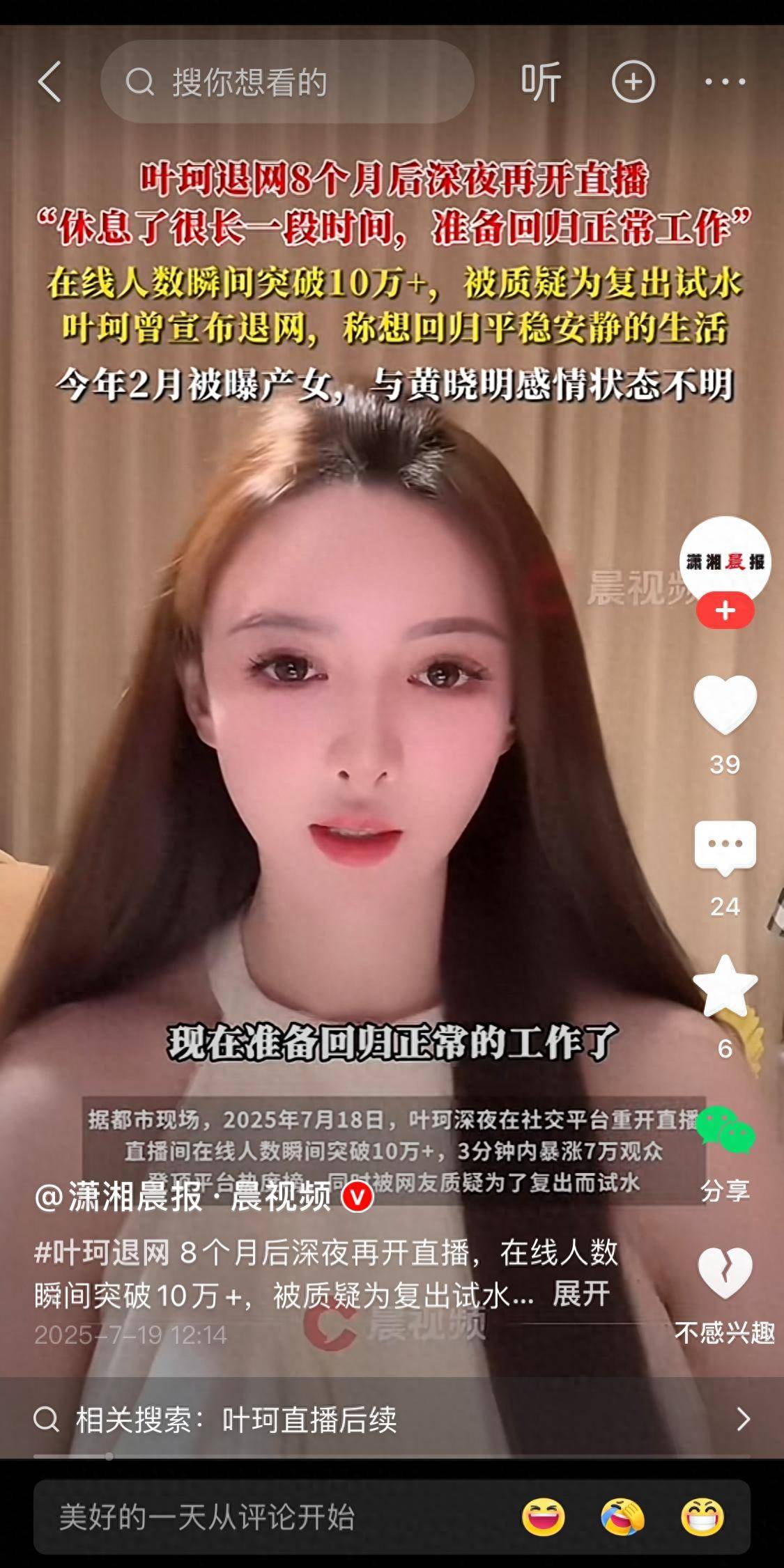The height and width of the screenshot is (1568, 784).
Task: Tap the 听 listen mode button
Action: (541, 82)
